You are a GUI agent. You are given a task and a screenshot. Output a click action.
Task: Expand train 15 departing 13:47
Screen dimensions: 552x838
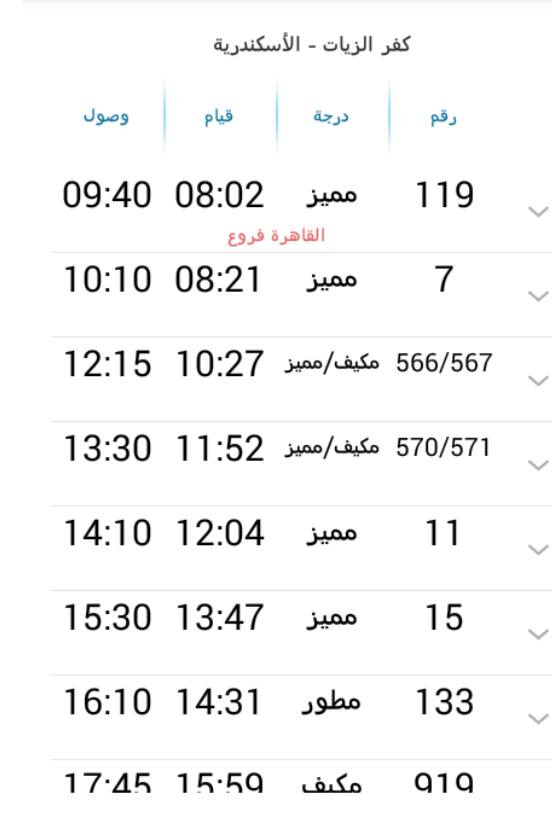[538, 634]
